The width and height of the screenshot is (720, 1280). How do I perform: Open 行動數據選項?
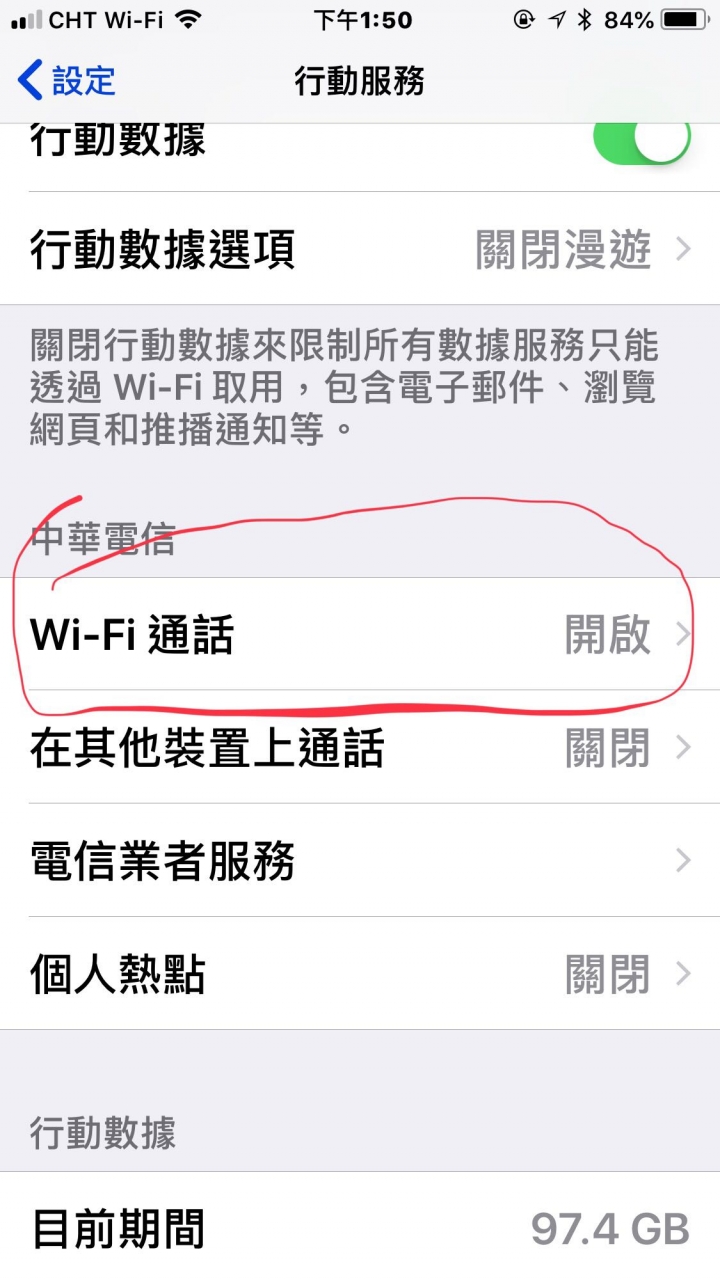click(x=360, y=249)
